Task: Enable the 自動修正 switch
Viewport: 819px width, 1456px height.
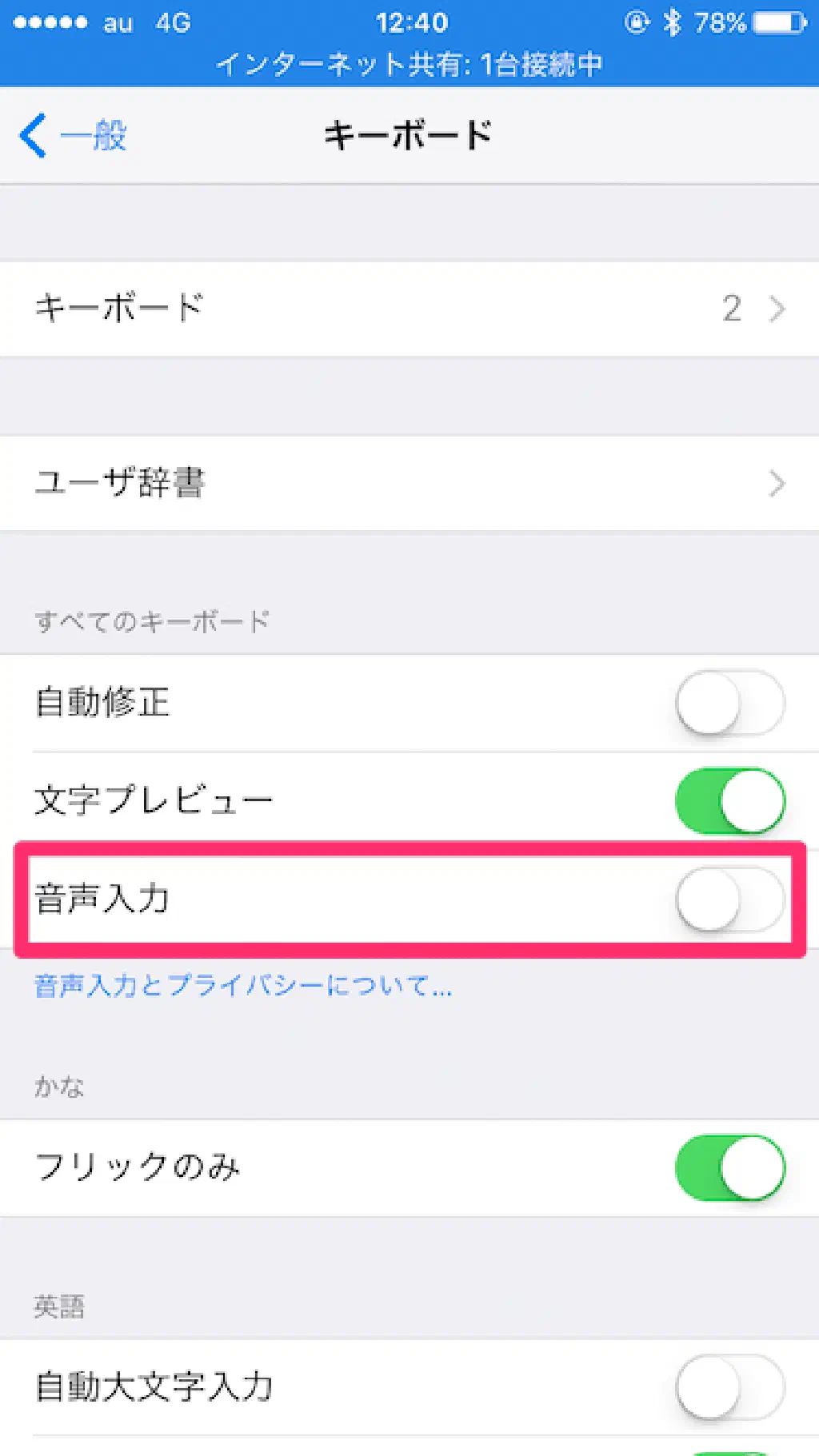Action: click(729, 703)
